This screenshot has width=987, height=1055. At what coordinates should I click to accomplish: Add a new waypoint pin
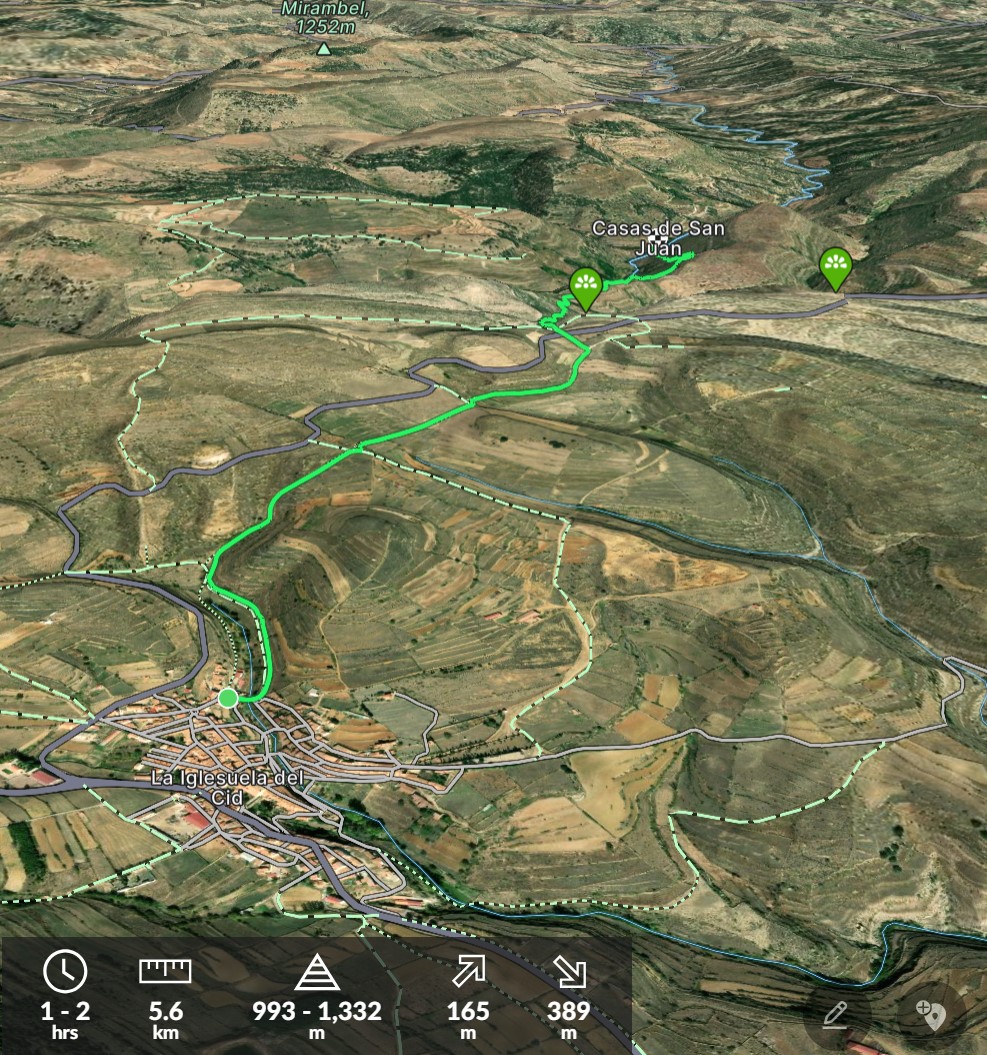933,1014
